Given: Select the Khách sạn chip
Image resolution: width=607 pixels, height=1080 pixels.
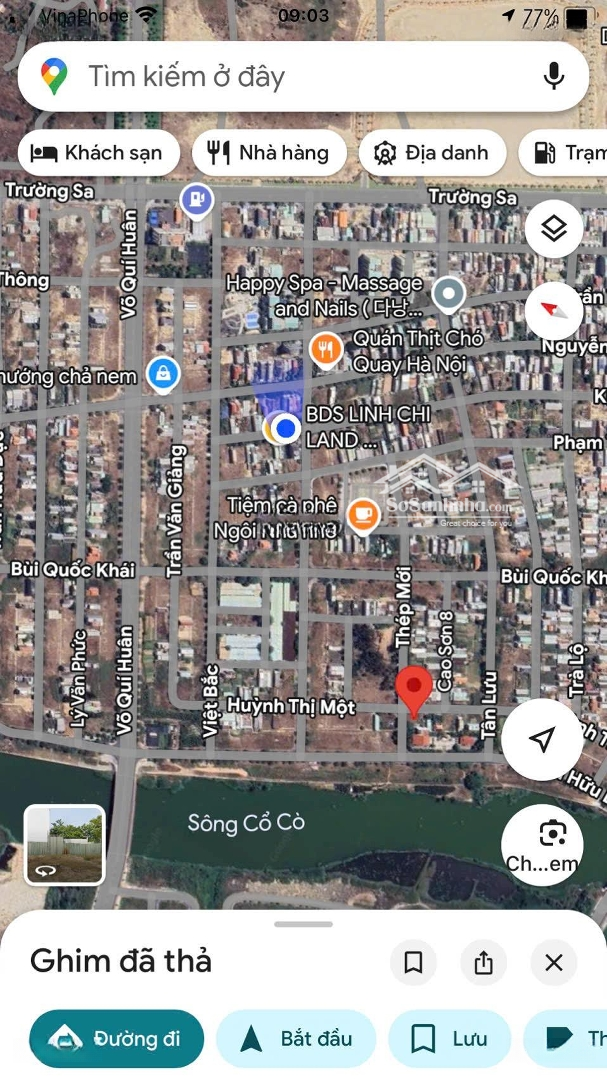Looking at the screenshot, I should coord(98,153).
